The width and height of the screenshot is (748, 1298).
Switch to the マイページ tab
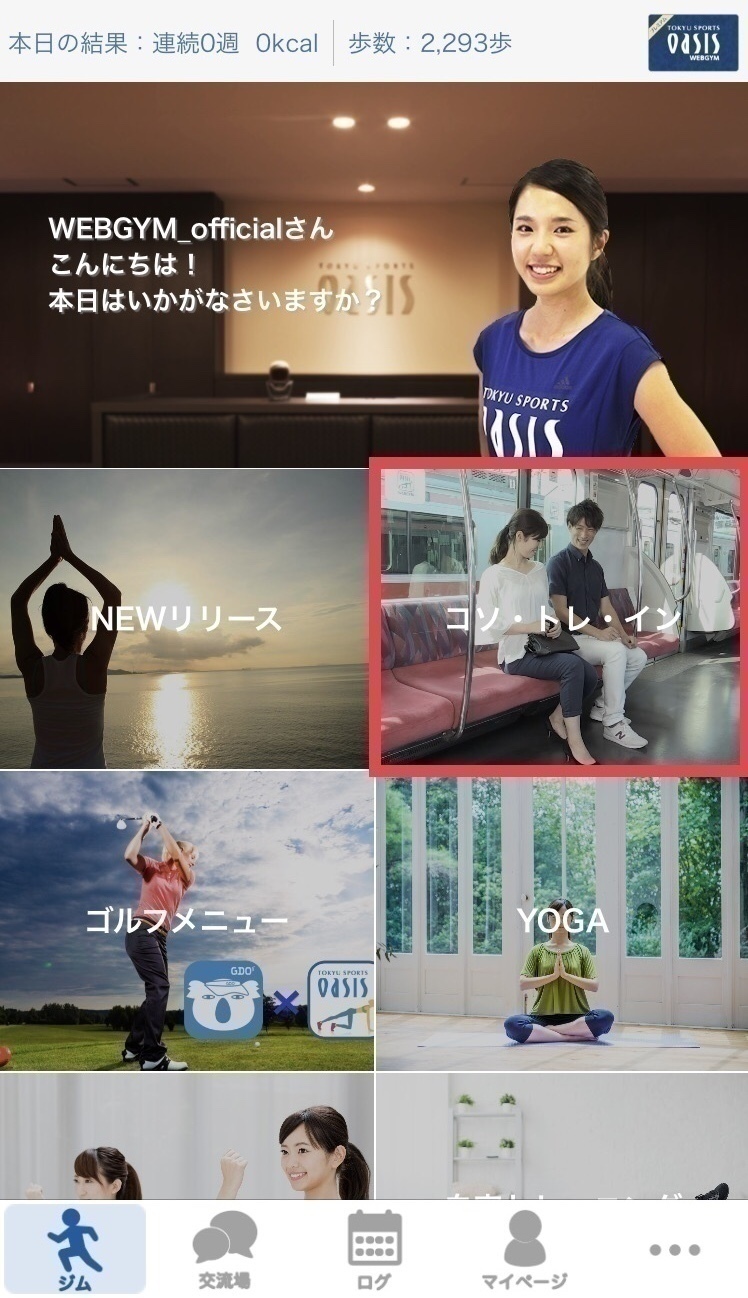point(524,1249)
